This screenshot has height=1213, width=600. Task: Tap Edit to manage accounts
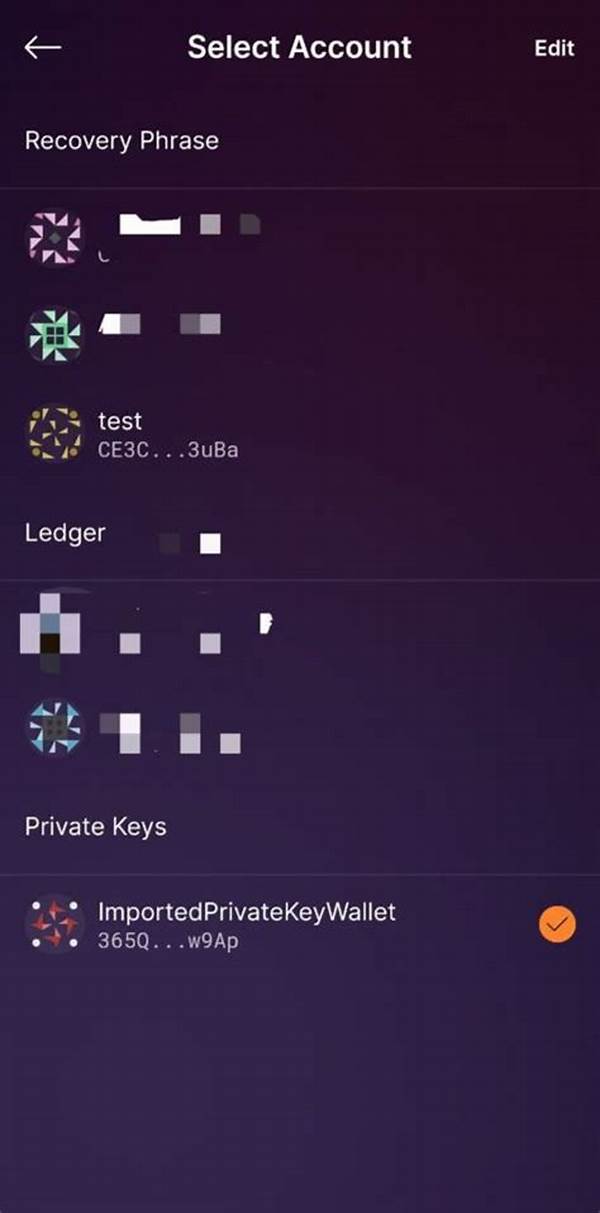tap(554, 49)
